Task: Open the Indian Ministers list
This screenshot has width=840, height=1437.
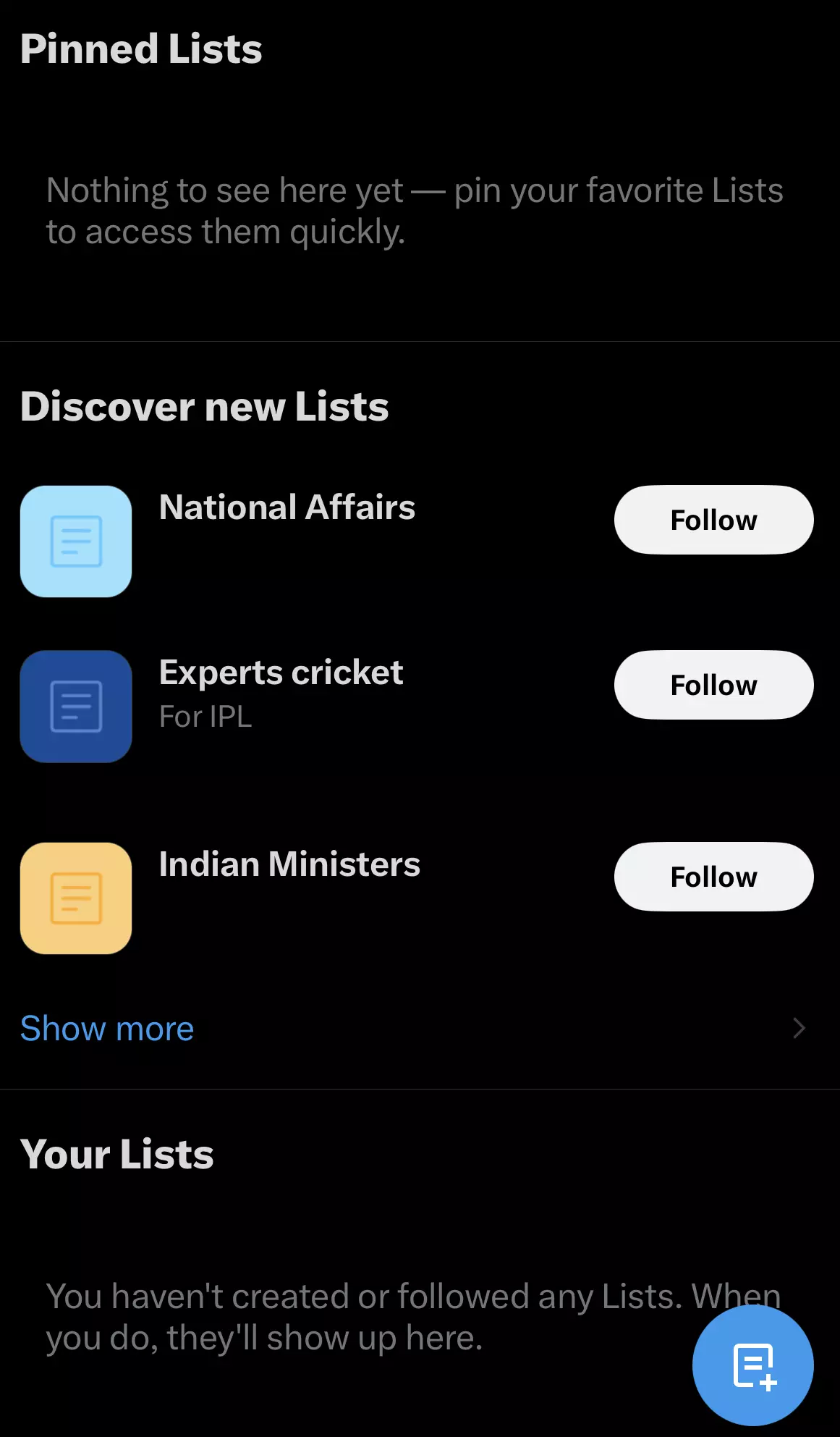Action: [x=289, y=864]
